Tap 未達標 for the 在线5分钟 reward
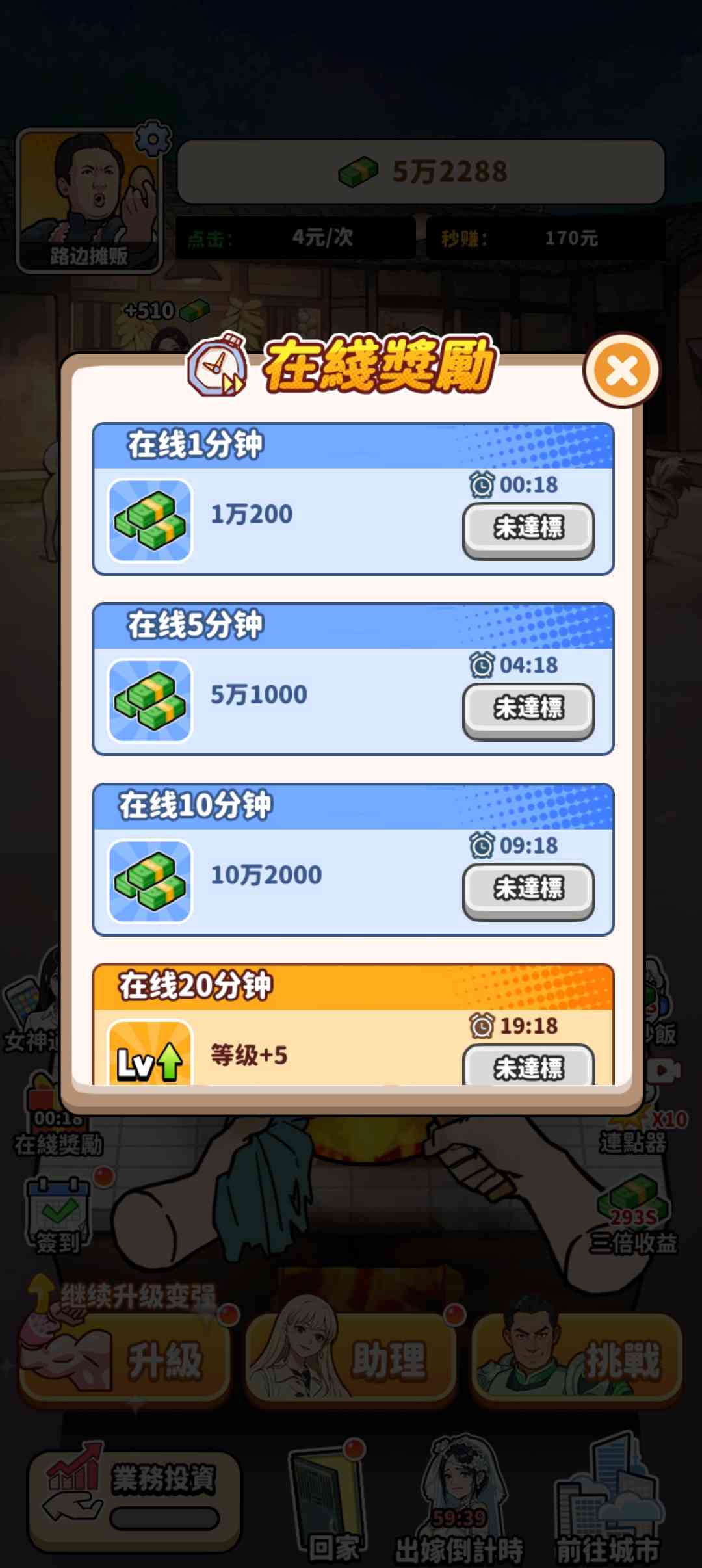The width and height of the screenshot is (702, 1568). [x=528, y=709]
